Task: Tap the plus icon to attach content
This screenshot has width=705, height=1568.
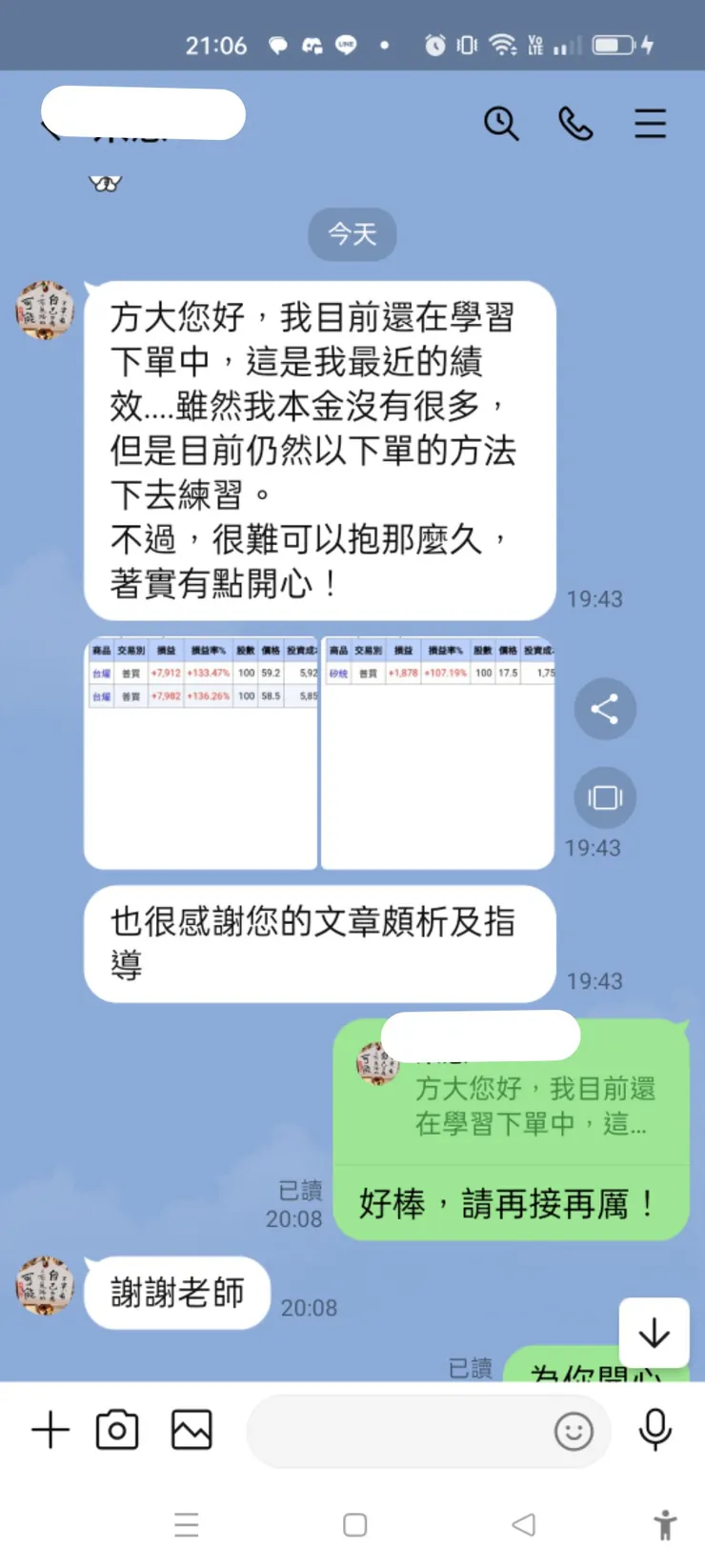Action: [x=50, y=1429]
